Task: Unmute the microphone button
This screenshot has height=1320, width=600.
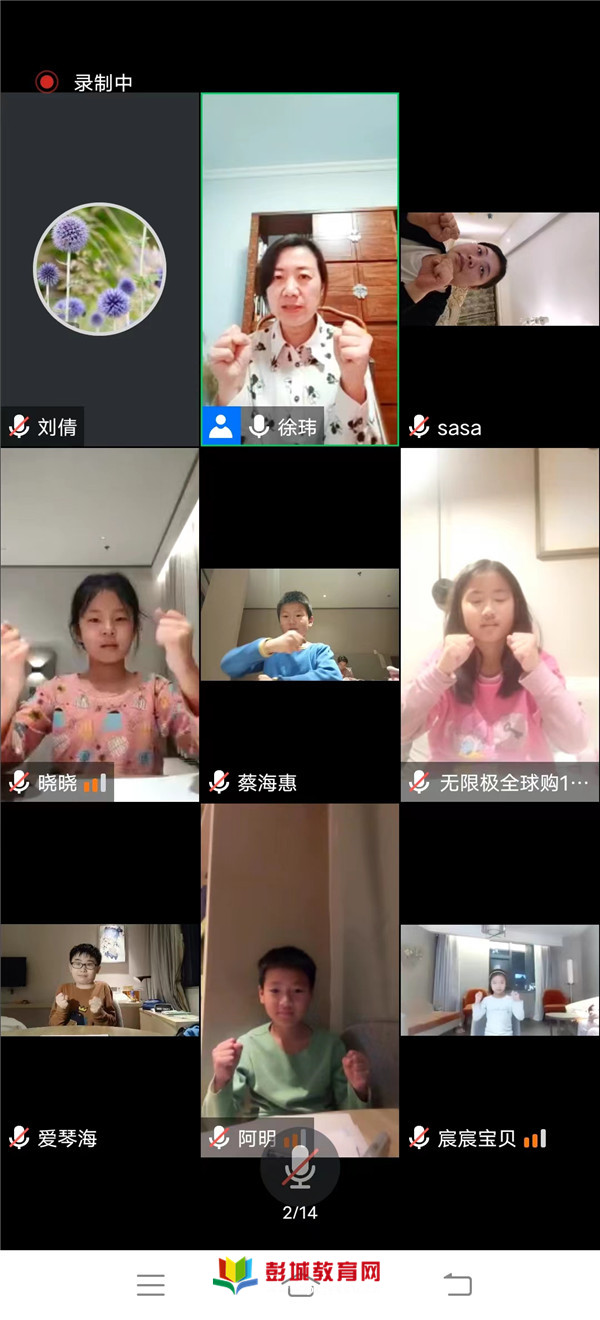Action: pos(299,1167)
